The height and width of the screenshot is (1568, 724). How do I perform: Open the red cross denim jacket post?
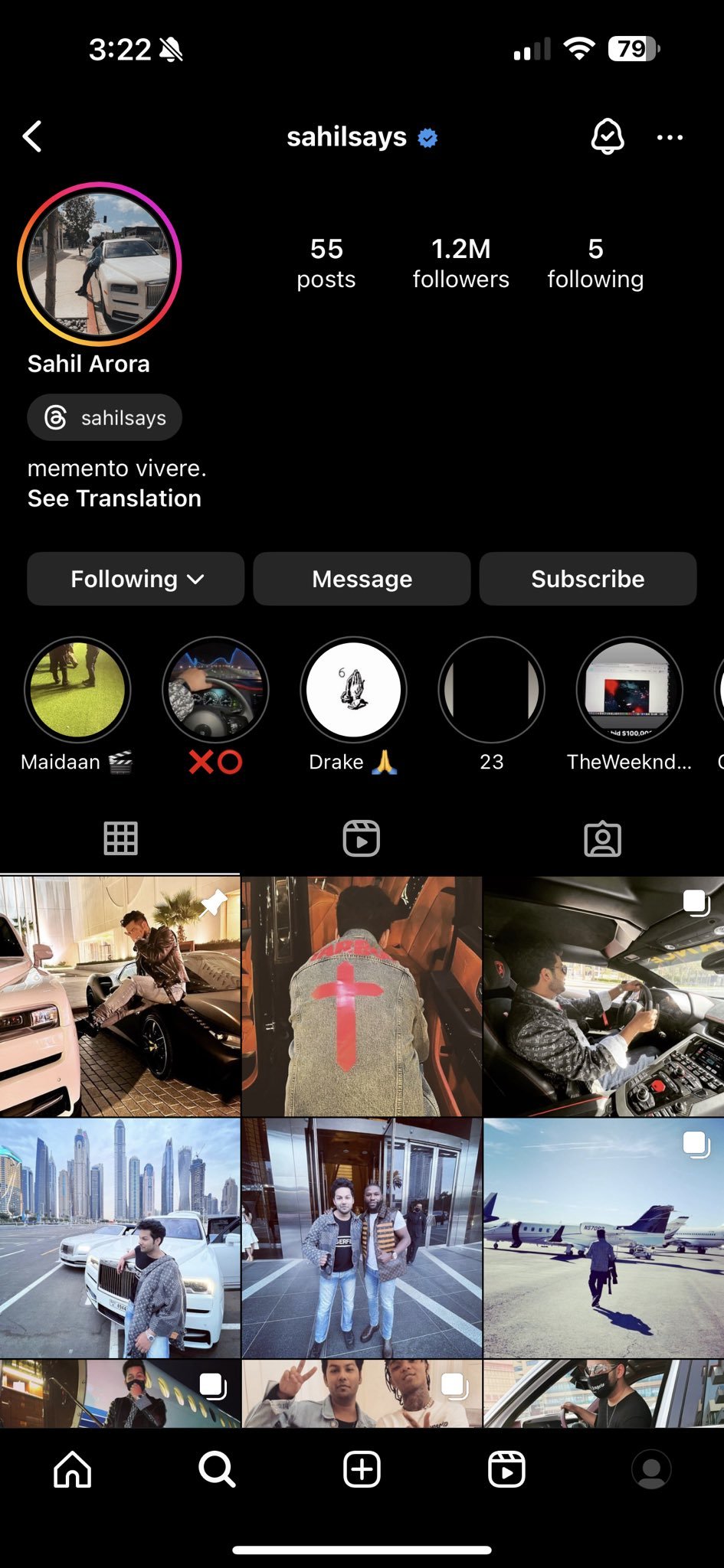(362, 996)
